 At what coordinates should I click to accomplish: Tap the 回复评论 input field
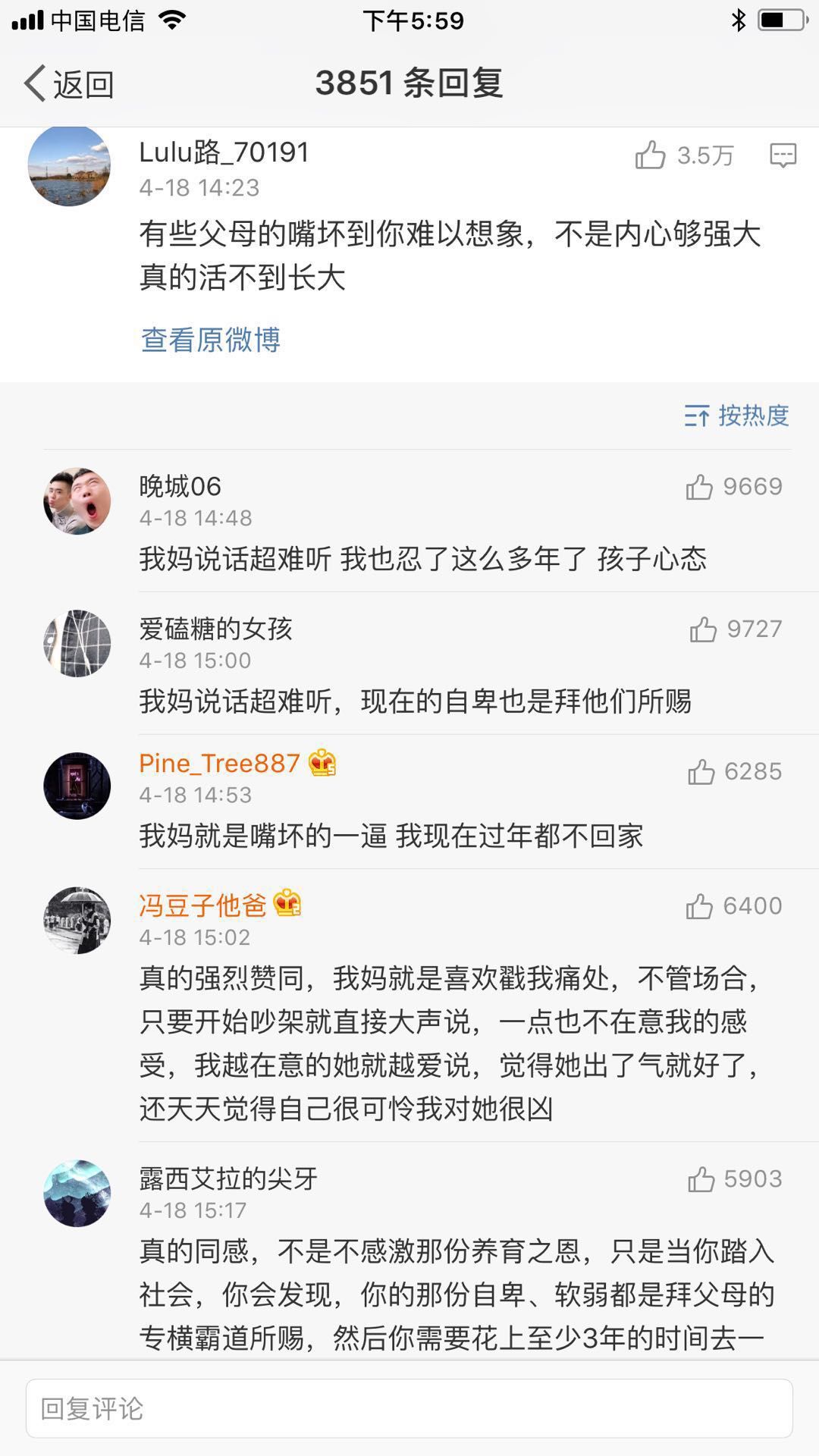click(409, 1408)
